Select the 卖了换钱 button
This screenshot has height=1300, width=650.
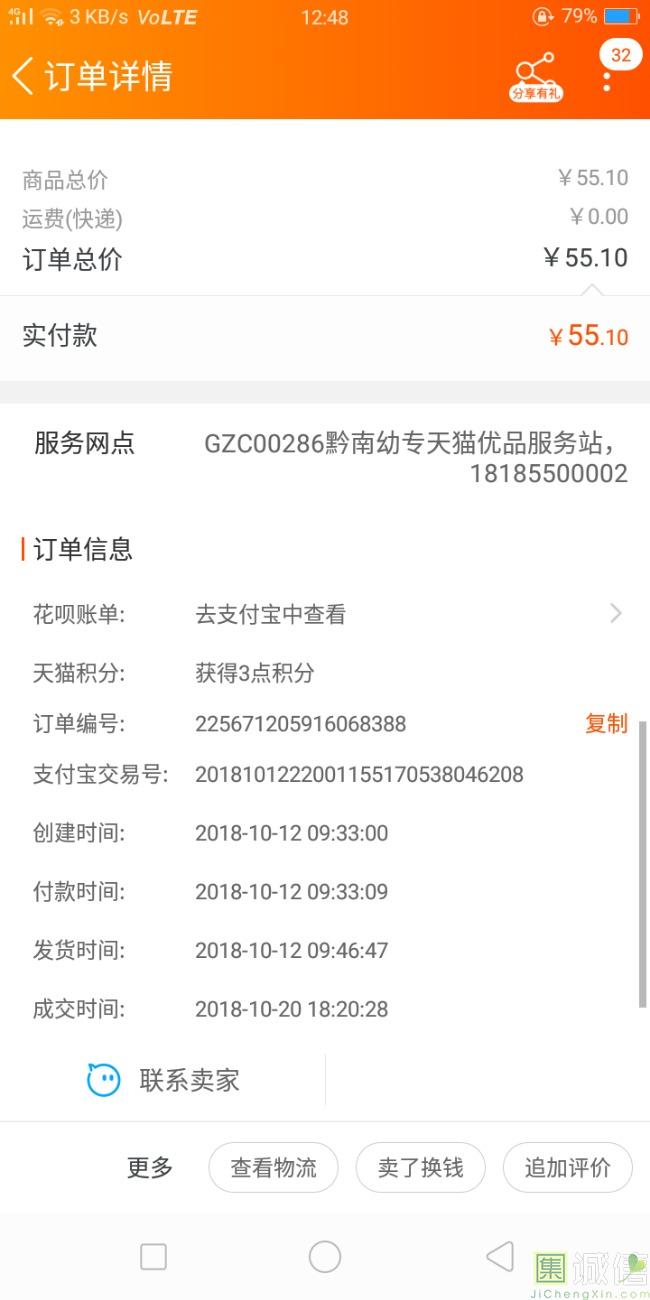pos(420,1167)
